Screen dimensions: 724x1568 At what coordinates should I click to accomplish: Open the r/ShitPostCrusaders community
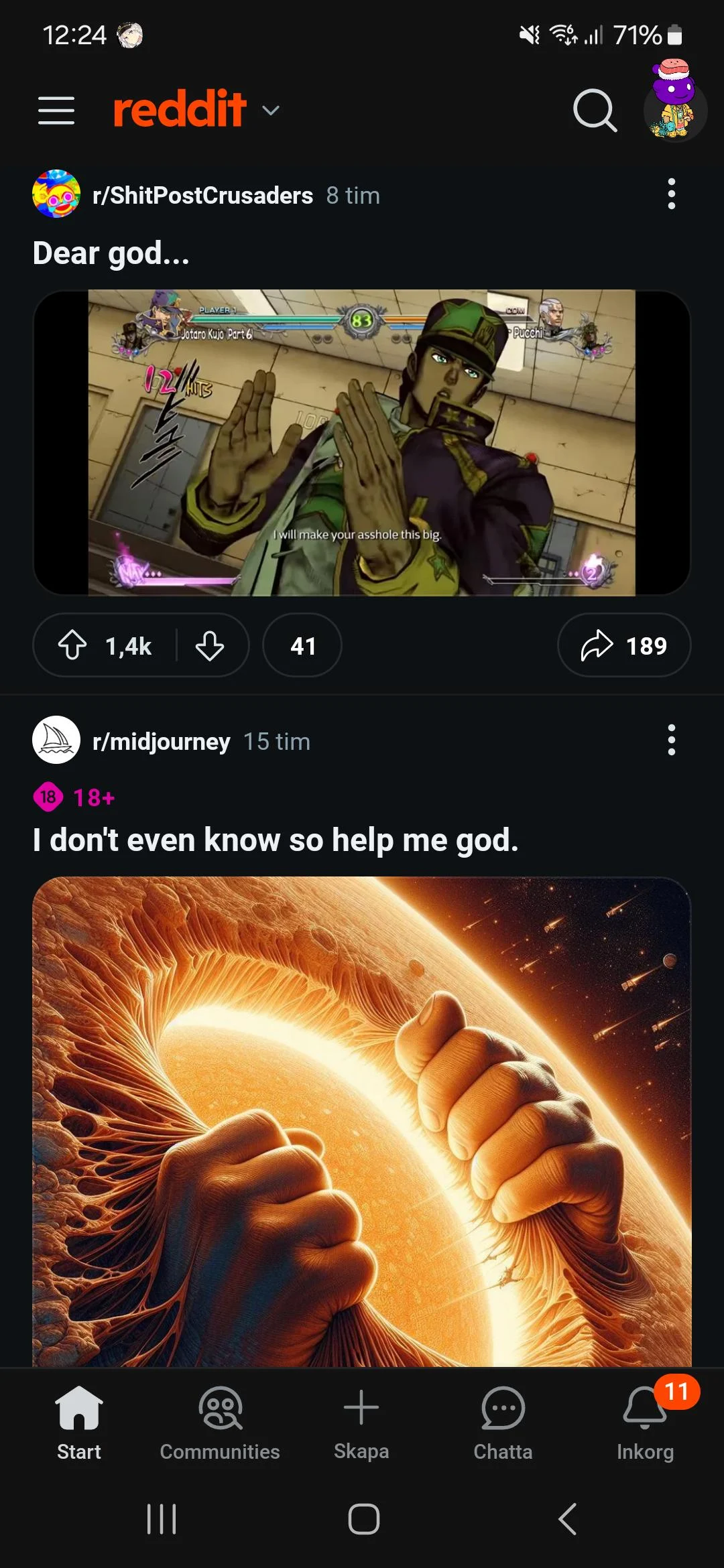click(202, 196)
